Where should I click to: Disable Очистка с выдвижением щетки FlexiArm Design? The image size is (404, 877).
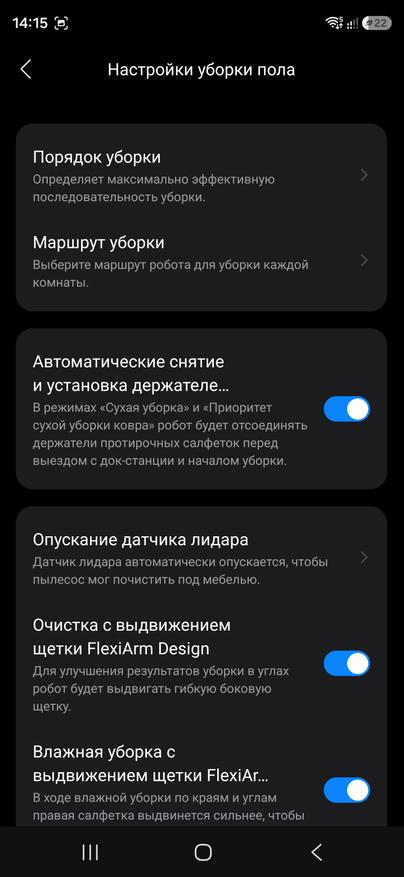click(x=346, y=663)
